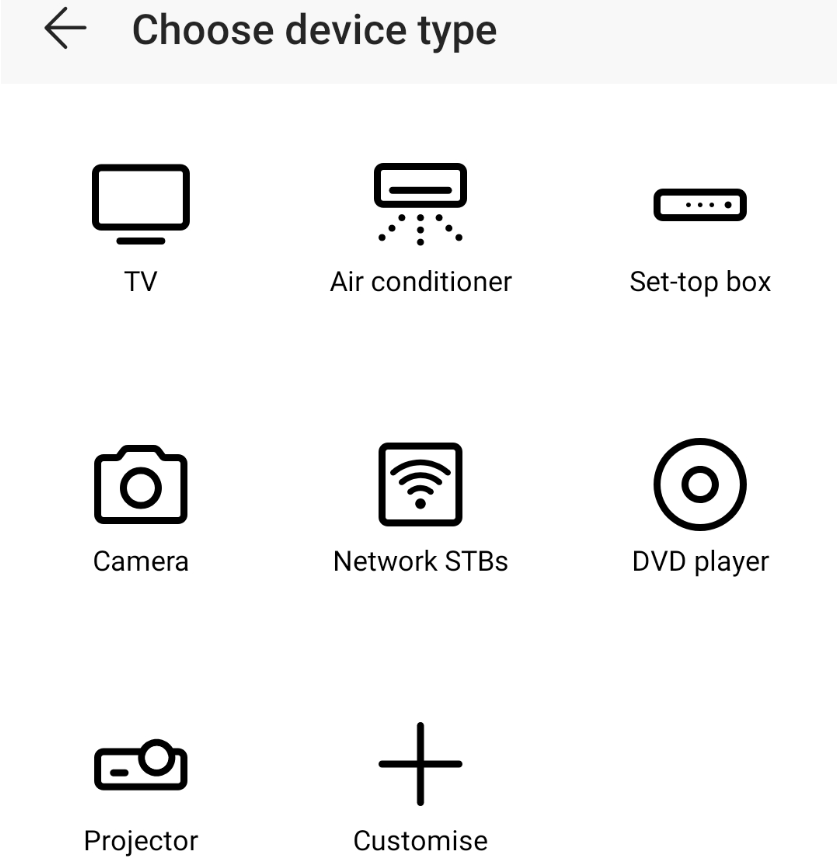The height and width of the screenshot is (865, 837).
Task: Tap the plus icon under Customise
Action: coord(420,764)
